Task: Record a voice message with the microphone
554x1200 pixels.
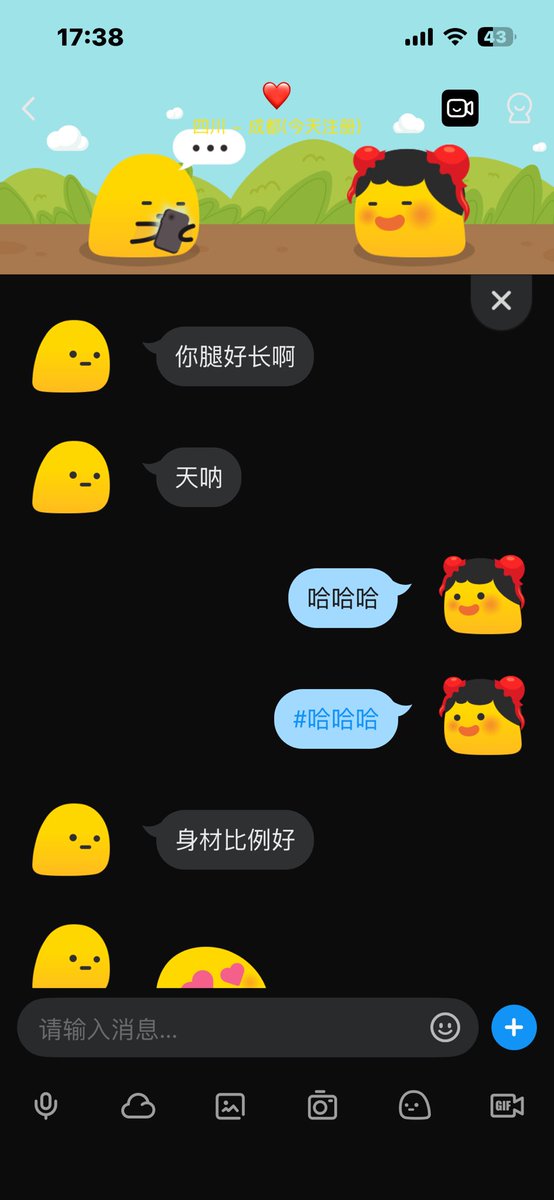Action: (45, 1105)
